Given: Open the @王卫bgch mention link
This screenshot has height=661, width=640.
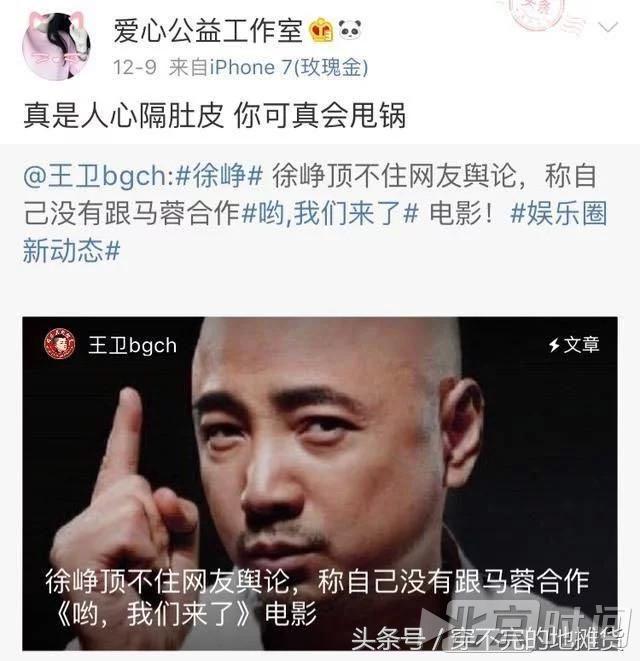Looking at the screenshot, I should (97, 176).
